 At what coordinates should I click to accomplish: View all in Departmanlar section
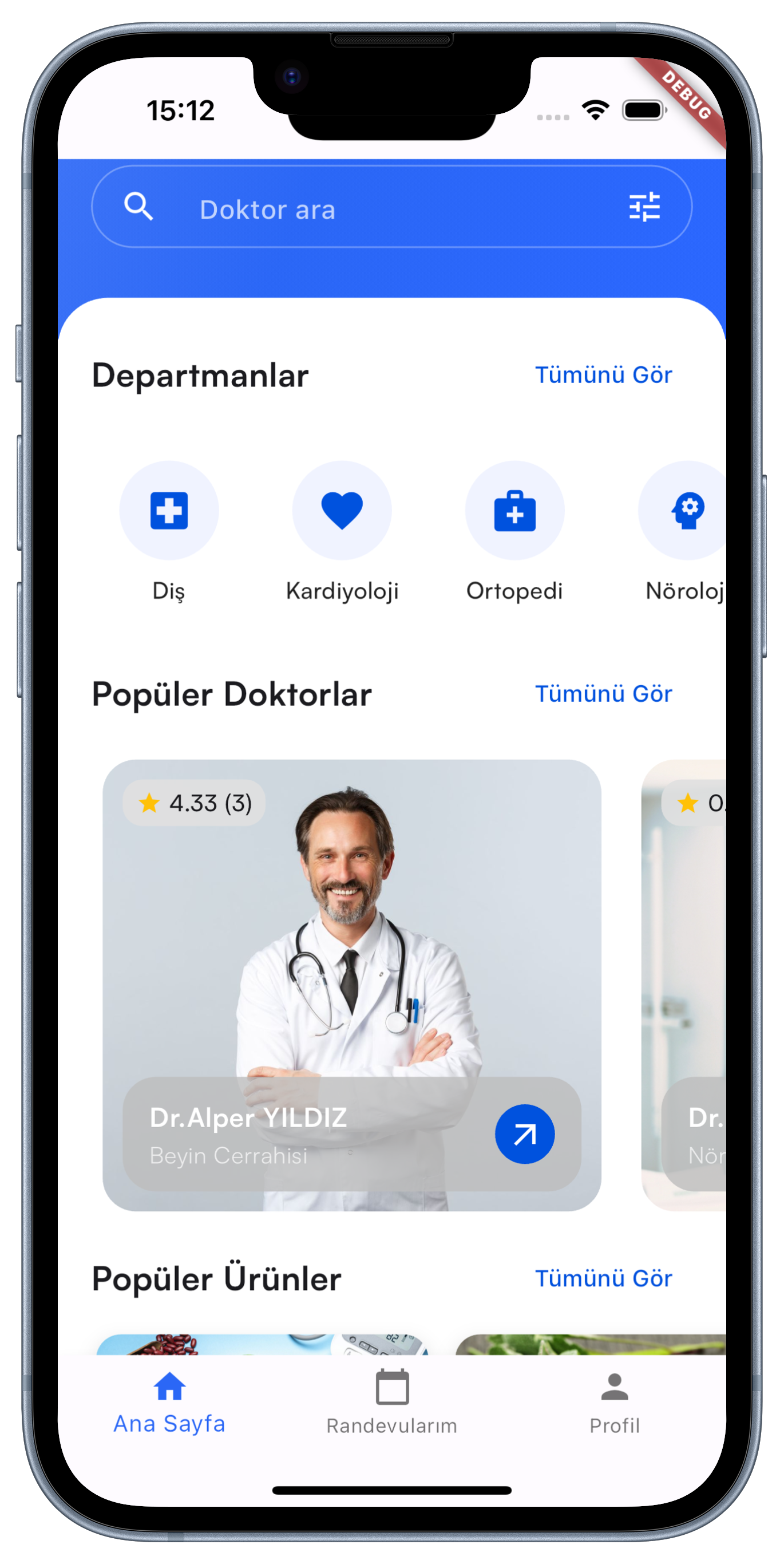[x=603, y=374]
